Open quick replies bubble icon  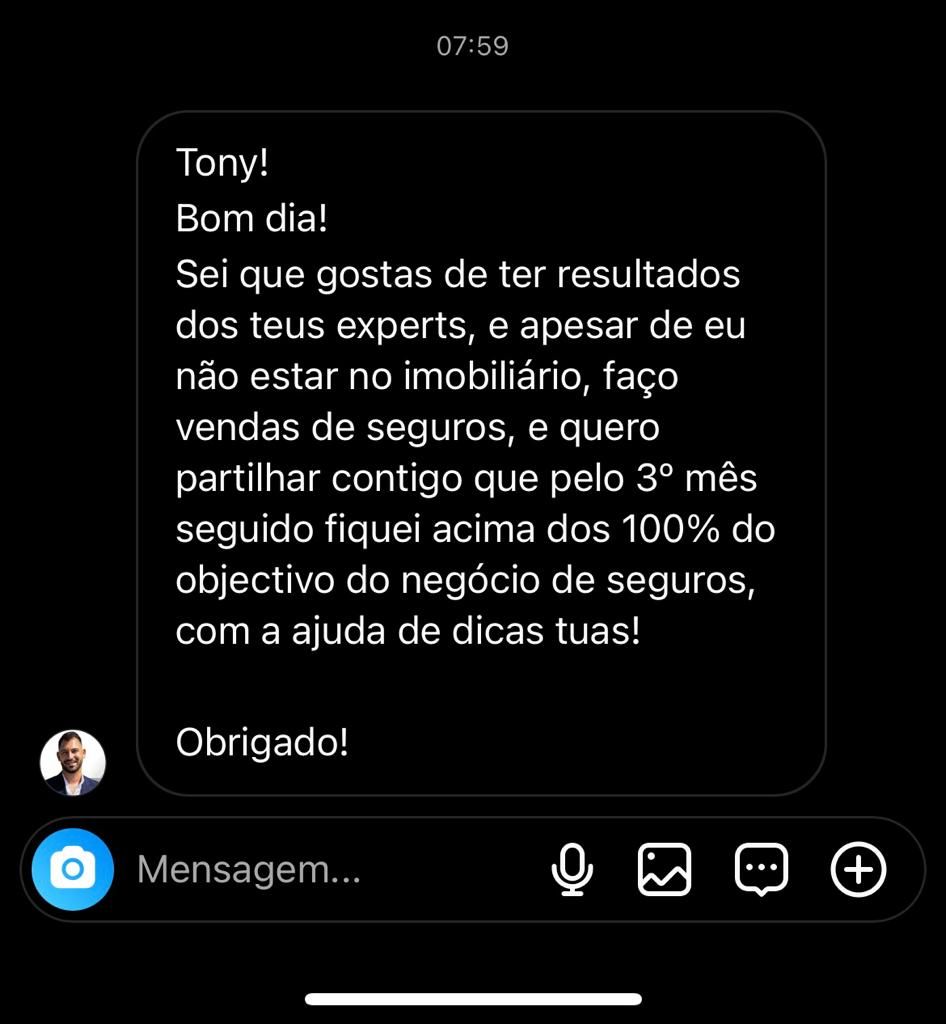pos(761,869)
